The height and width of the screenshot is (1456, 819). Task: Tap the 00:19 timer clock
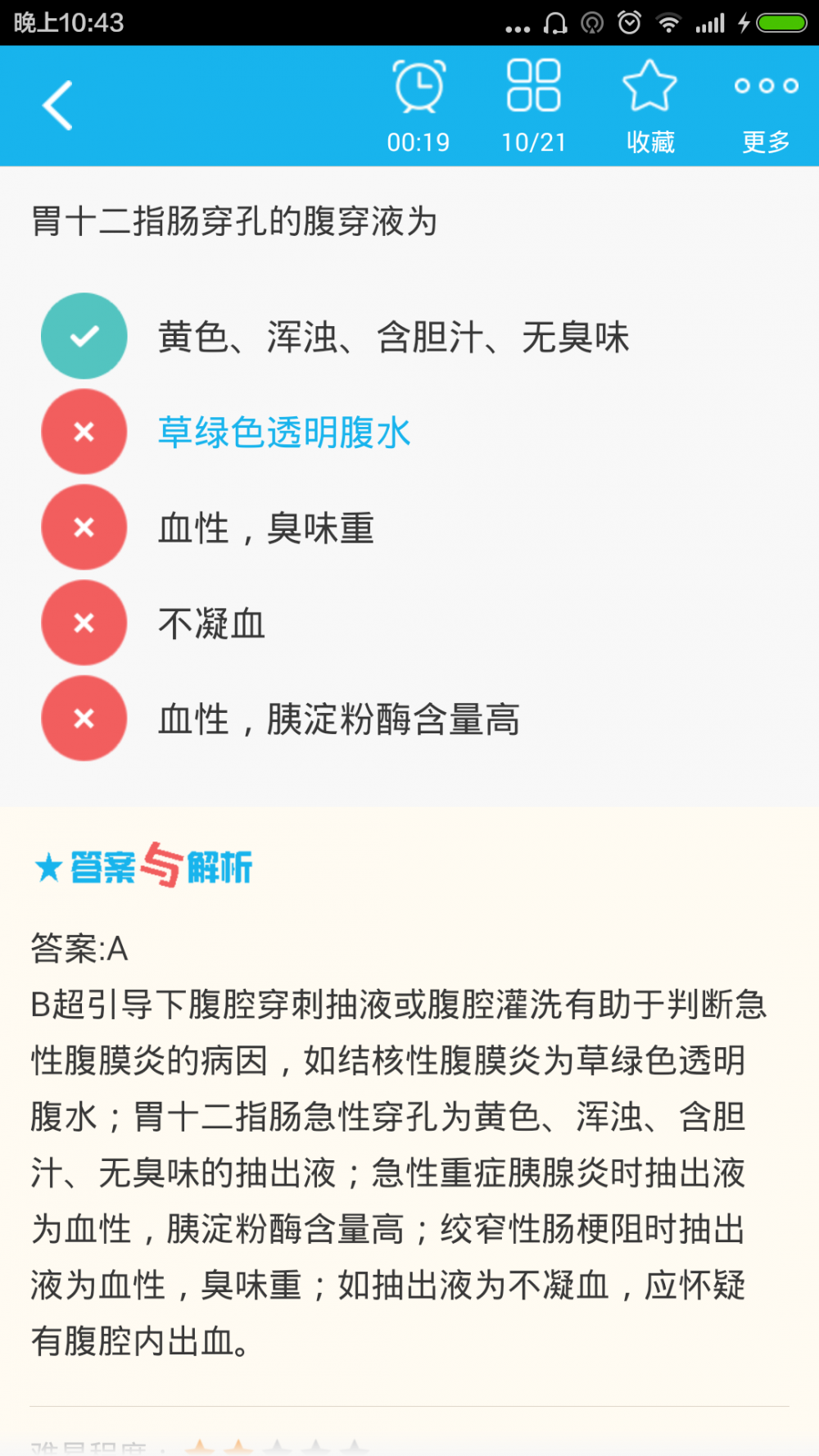(x=419, y=106)
